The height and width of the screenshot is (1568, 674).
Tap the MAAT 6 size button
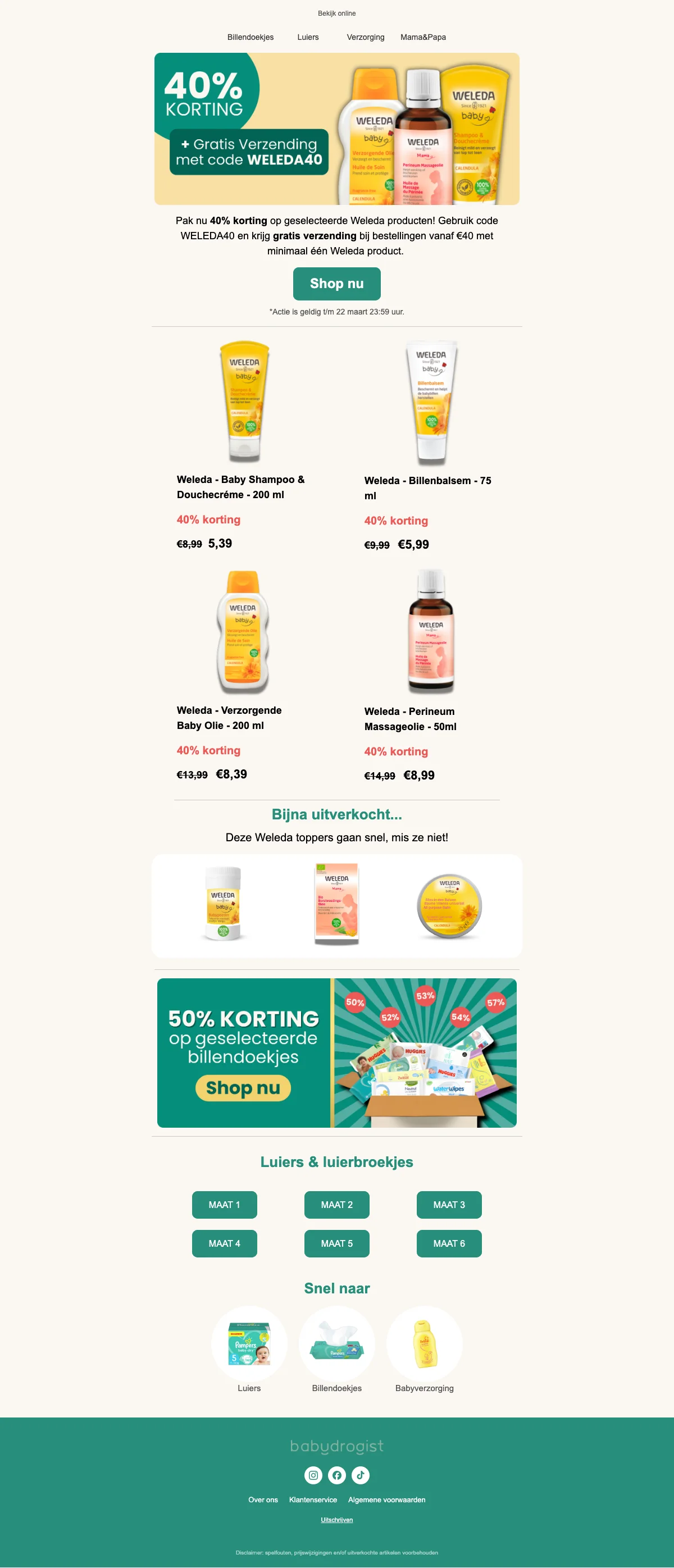[449, 1243]
